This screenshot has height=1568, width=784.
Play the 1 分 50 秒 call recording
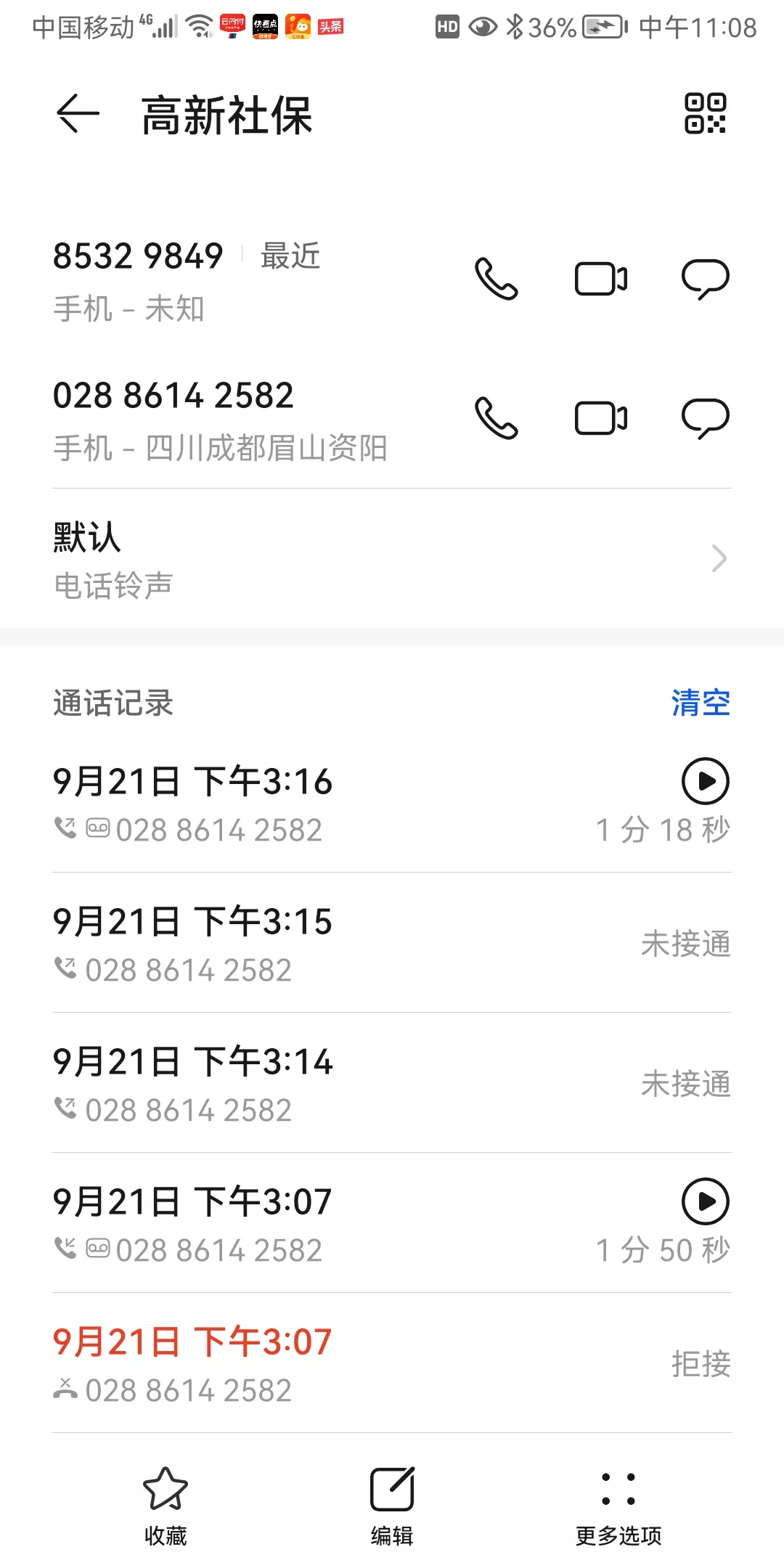[705, 1201]
